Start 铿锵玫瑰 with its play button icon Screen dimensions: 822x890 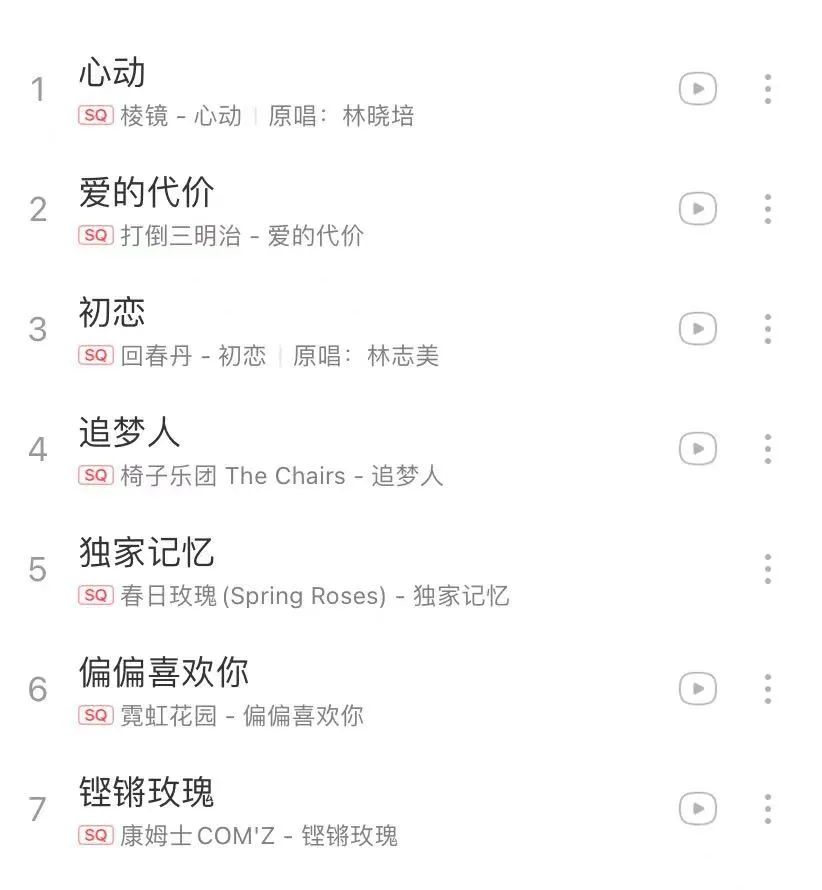[x=697, y=808]
